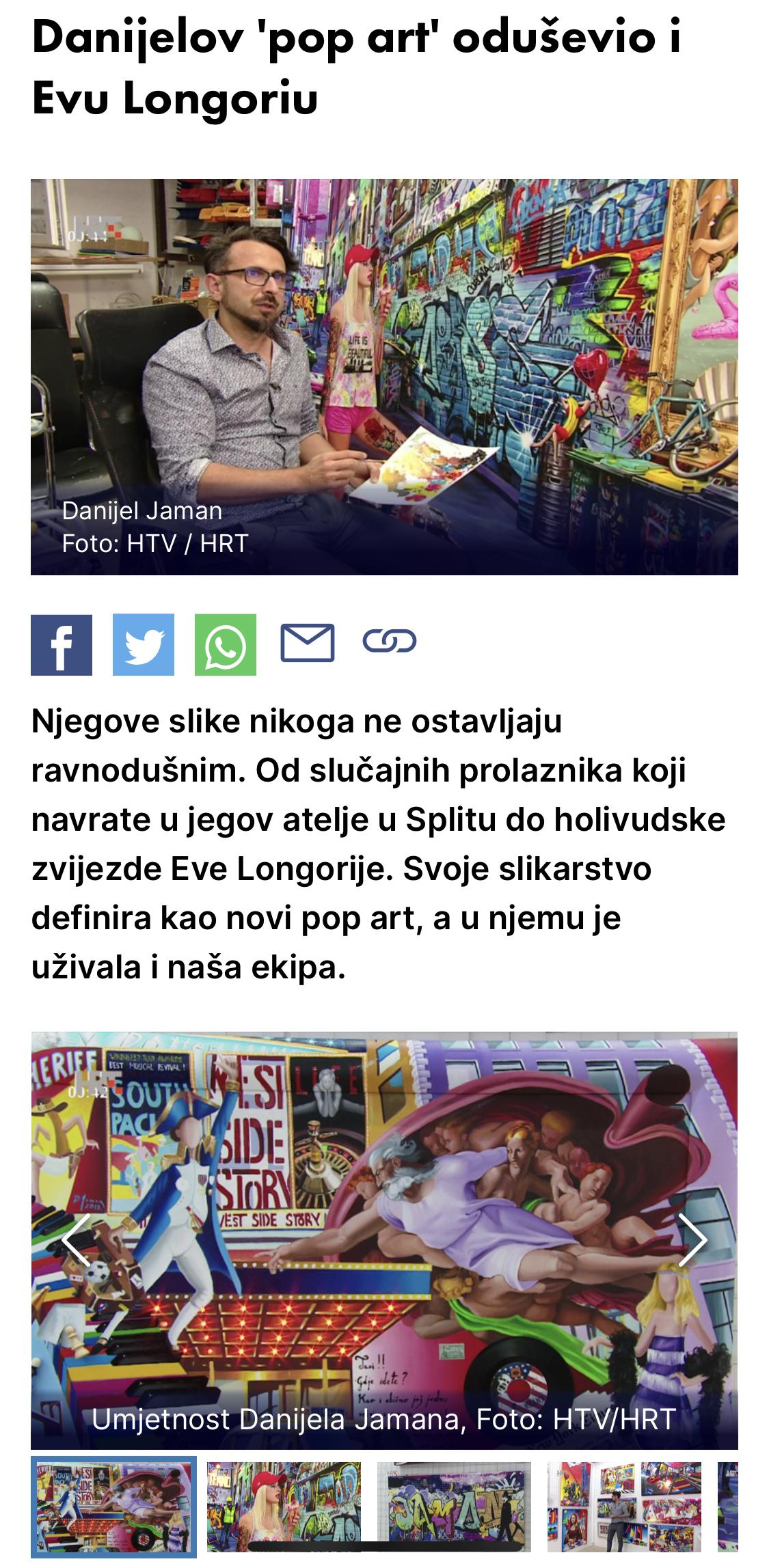Open the main gallery painting image

click(384, 1240)
